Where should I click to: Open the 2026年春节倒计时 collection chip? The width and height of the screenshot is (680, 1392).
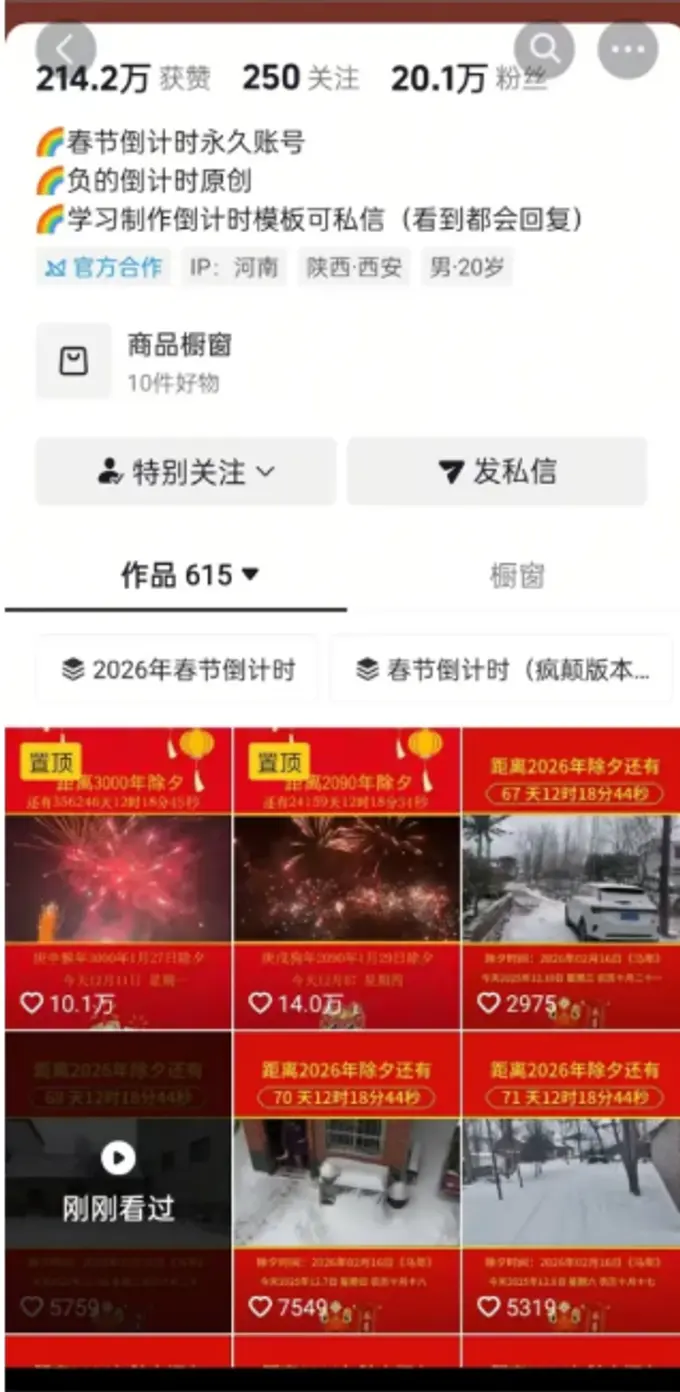(x=178, y=669)
